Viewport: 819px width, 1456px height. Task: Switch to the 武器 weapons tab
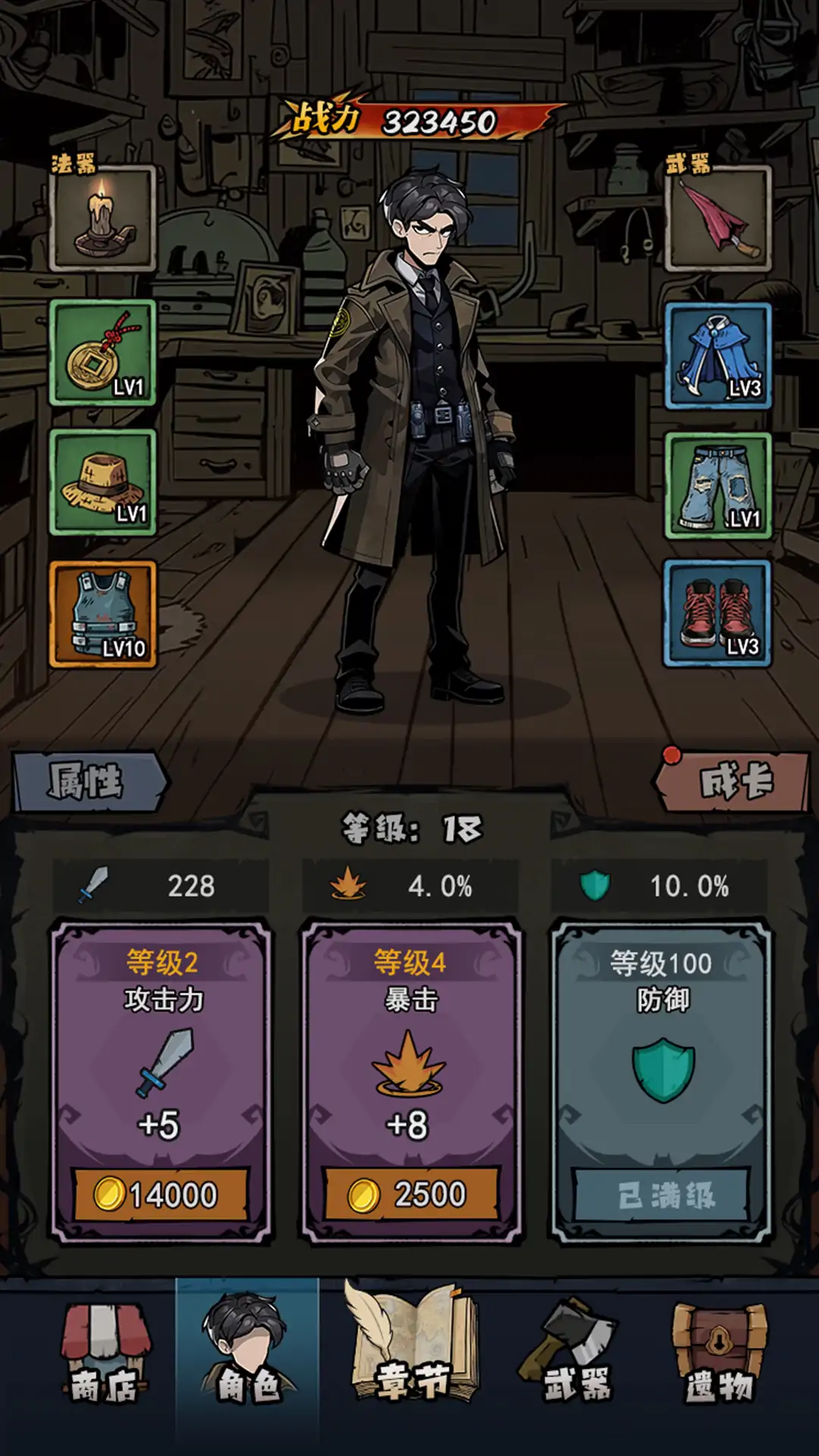coord(576,1357)
